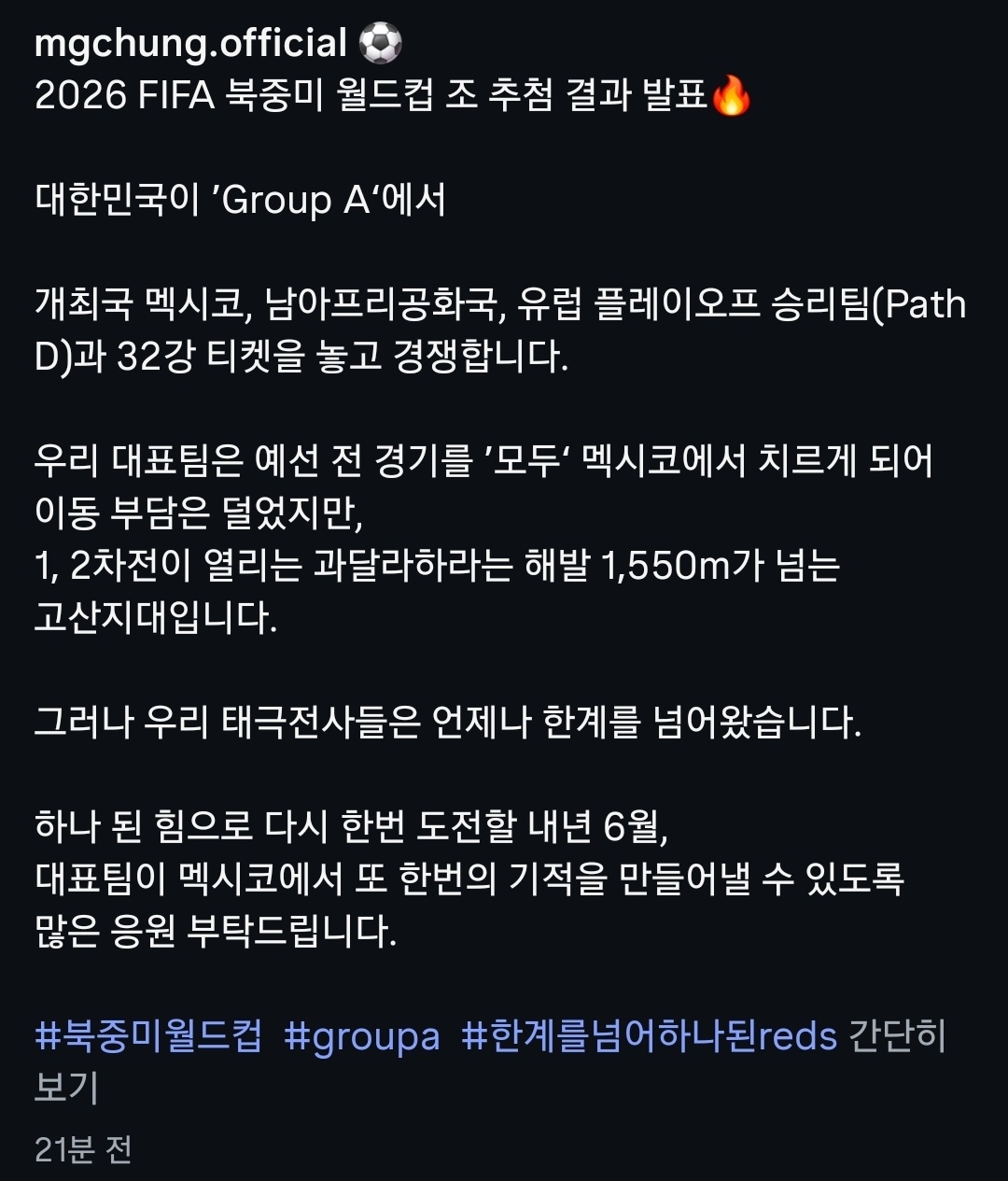
Task: Open the #북중미월드컵 hashtag
Action: pos(148,1036)
